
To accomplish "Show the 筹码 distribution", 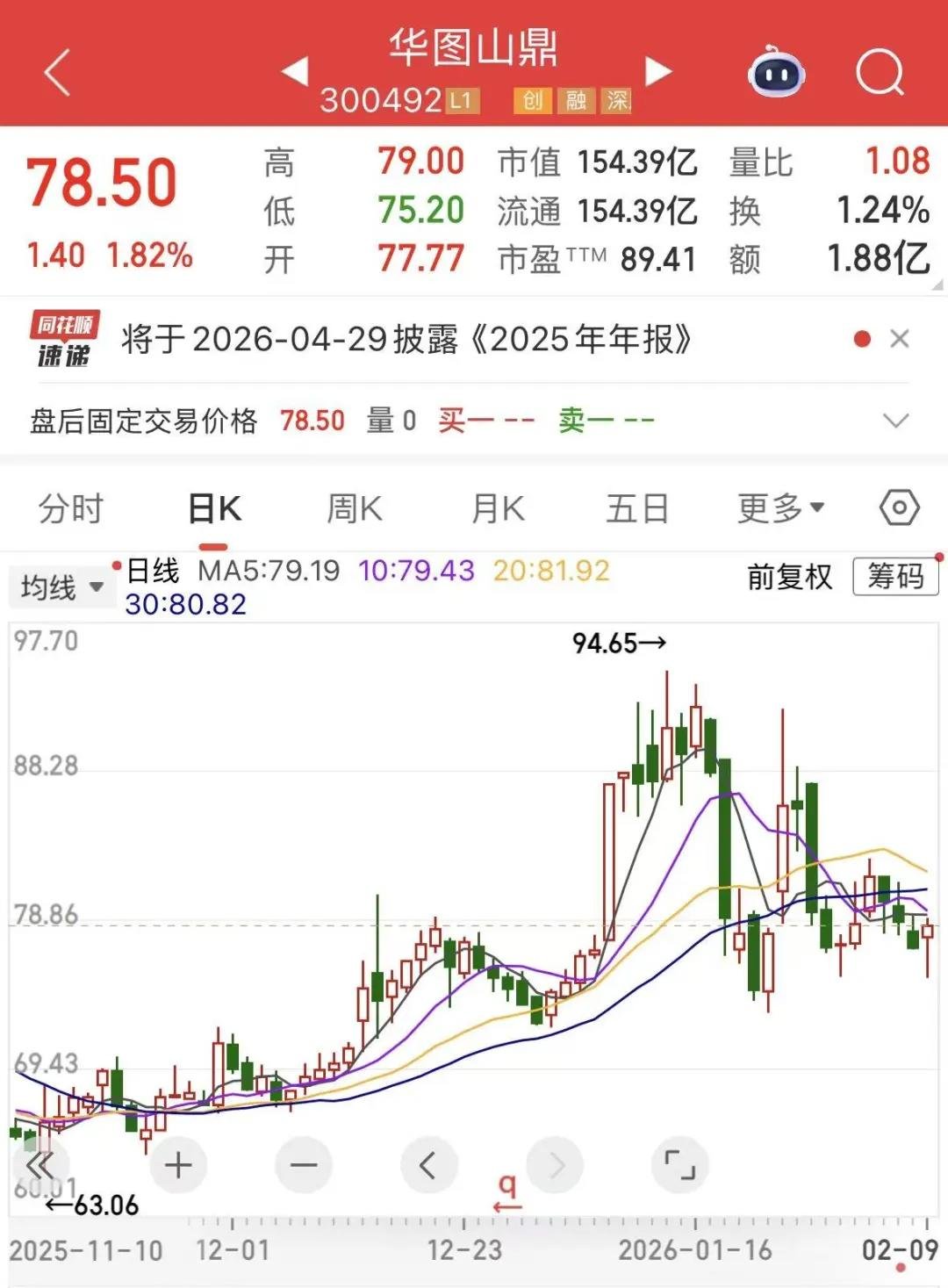I will click(895, 577).
